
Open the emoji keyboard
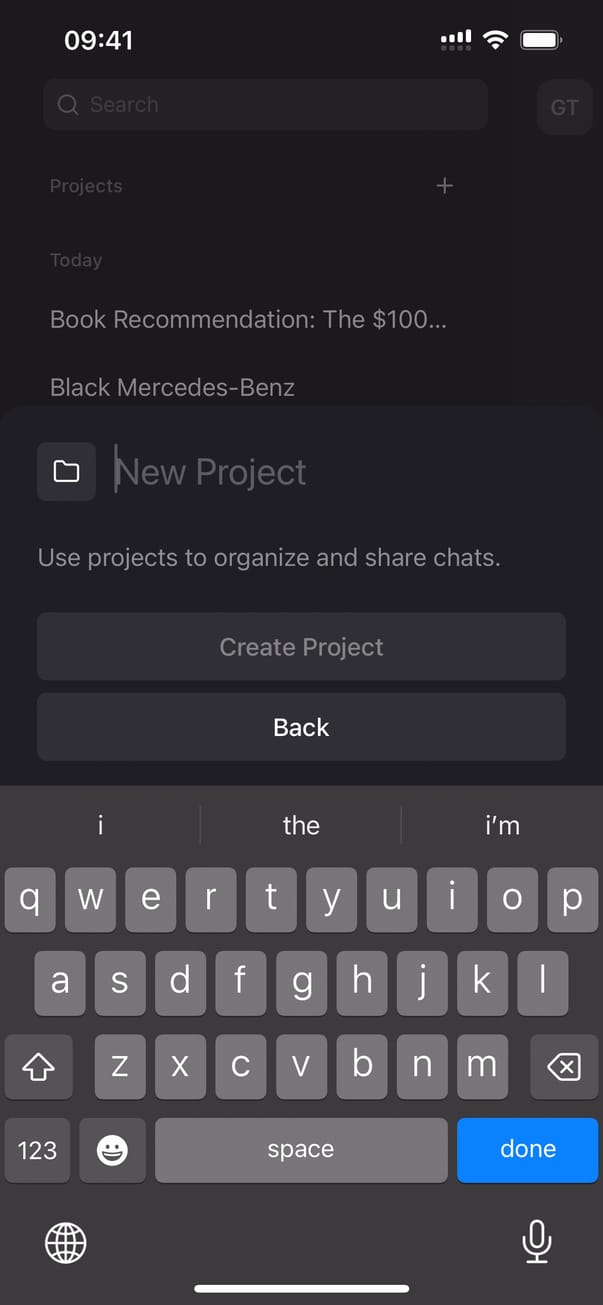pyautogui.click(x=112, y=1150)
